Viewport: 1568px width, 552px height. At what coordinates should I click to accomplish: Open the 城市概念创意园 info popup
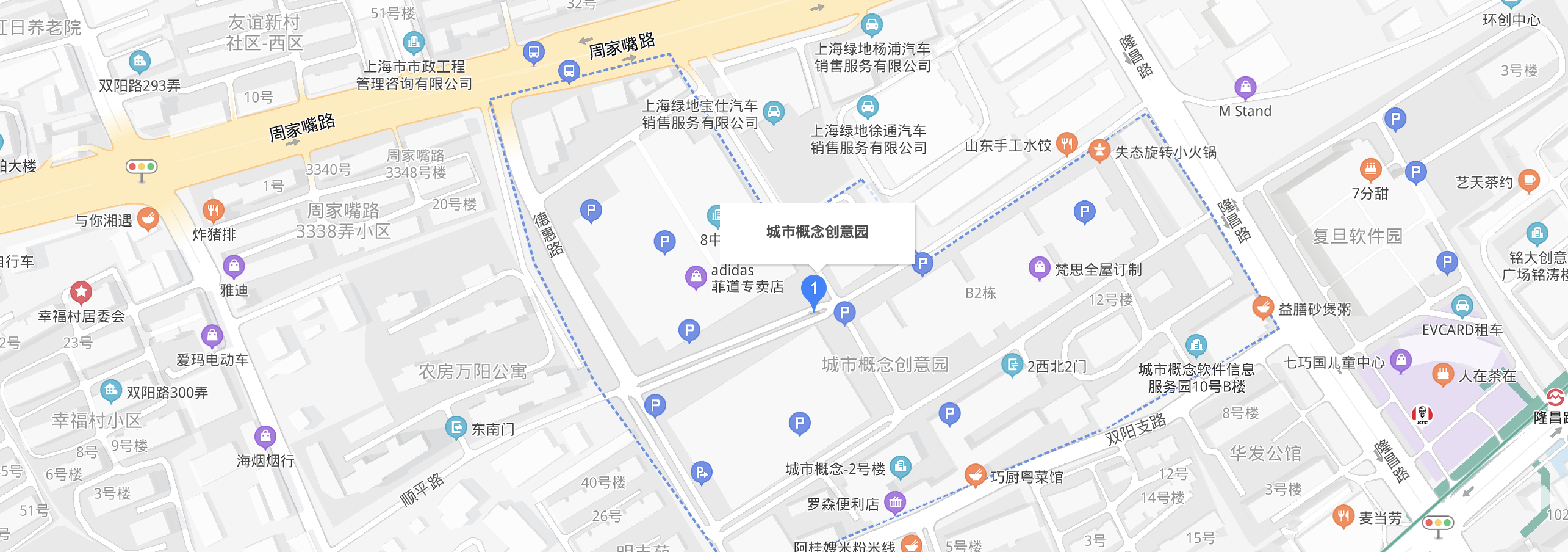coord(817,233)
